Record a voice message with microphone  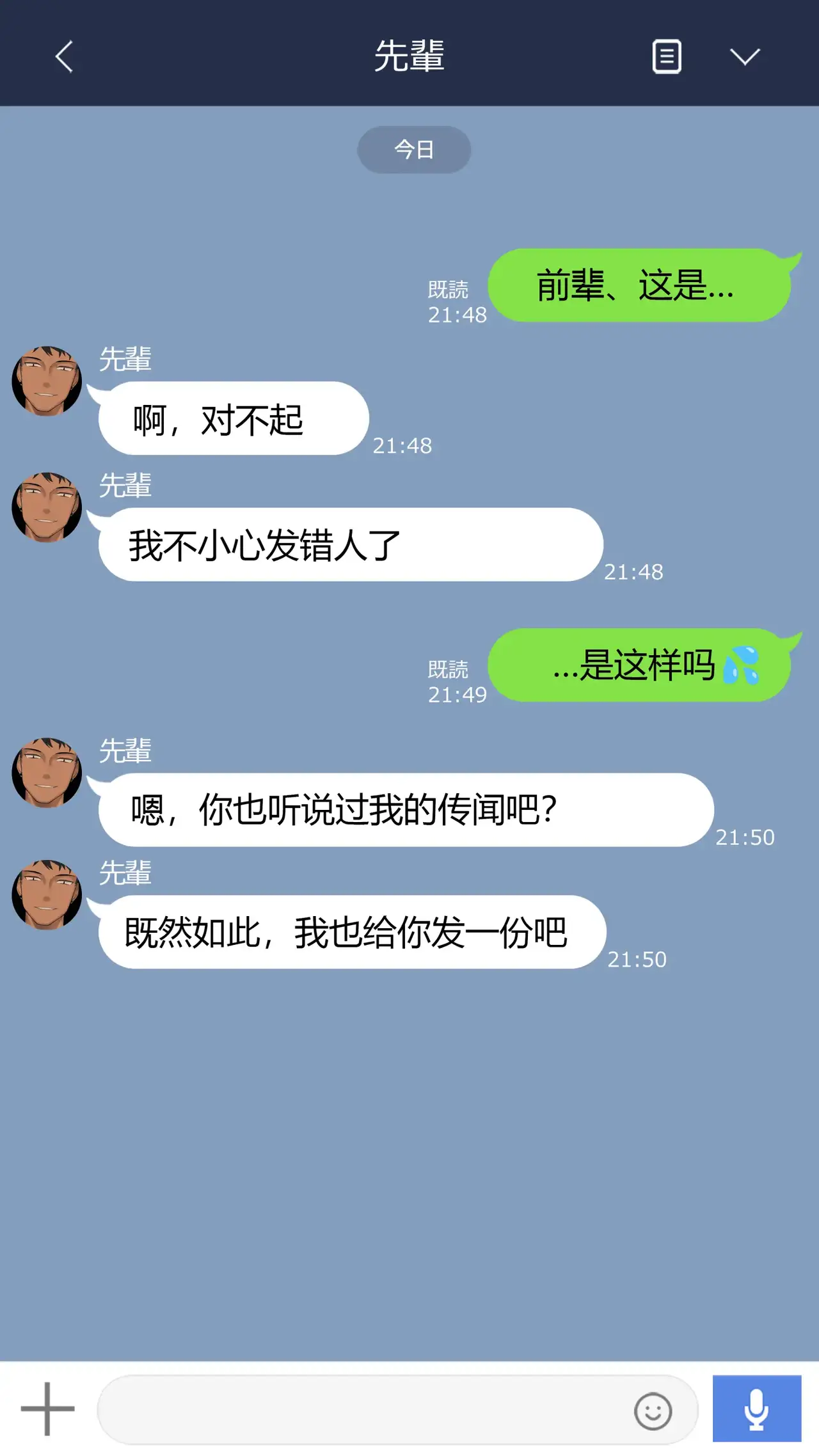click(756, 1409)
